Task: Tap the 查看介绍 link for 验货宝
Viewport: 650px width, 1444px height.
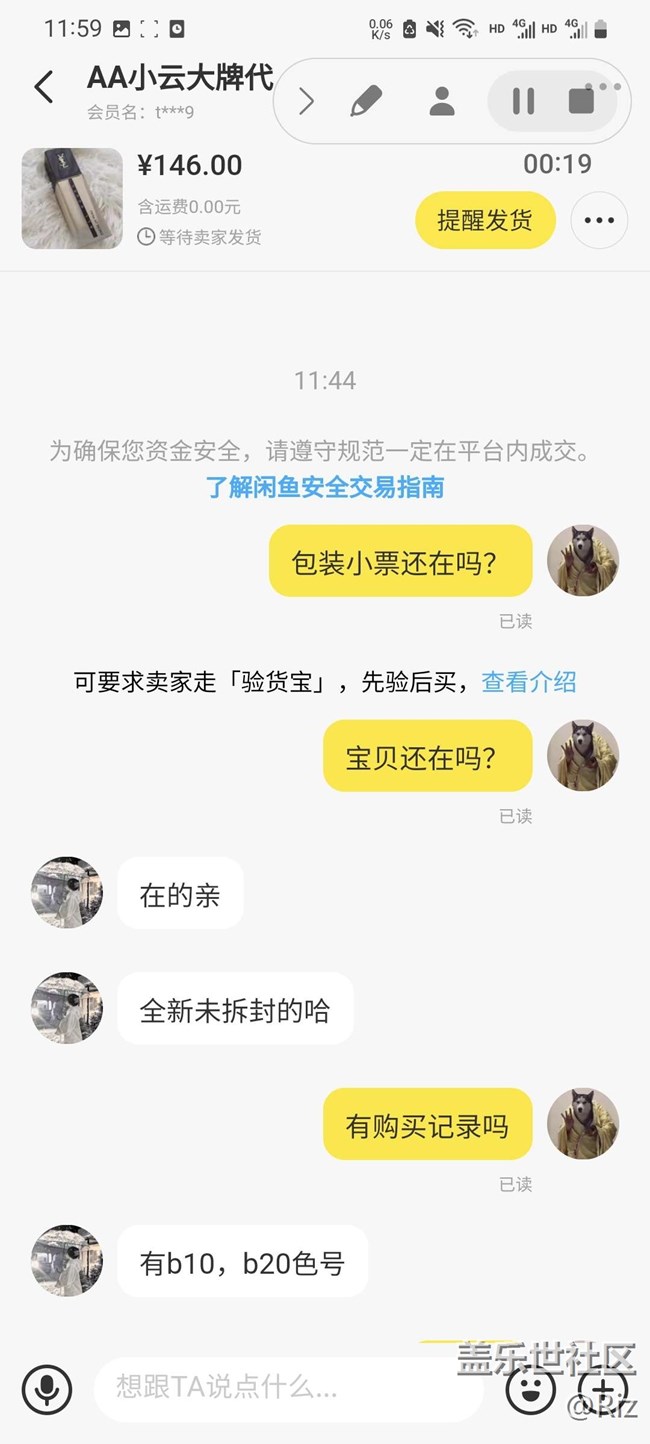Action: [x=529, y=682]
